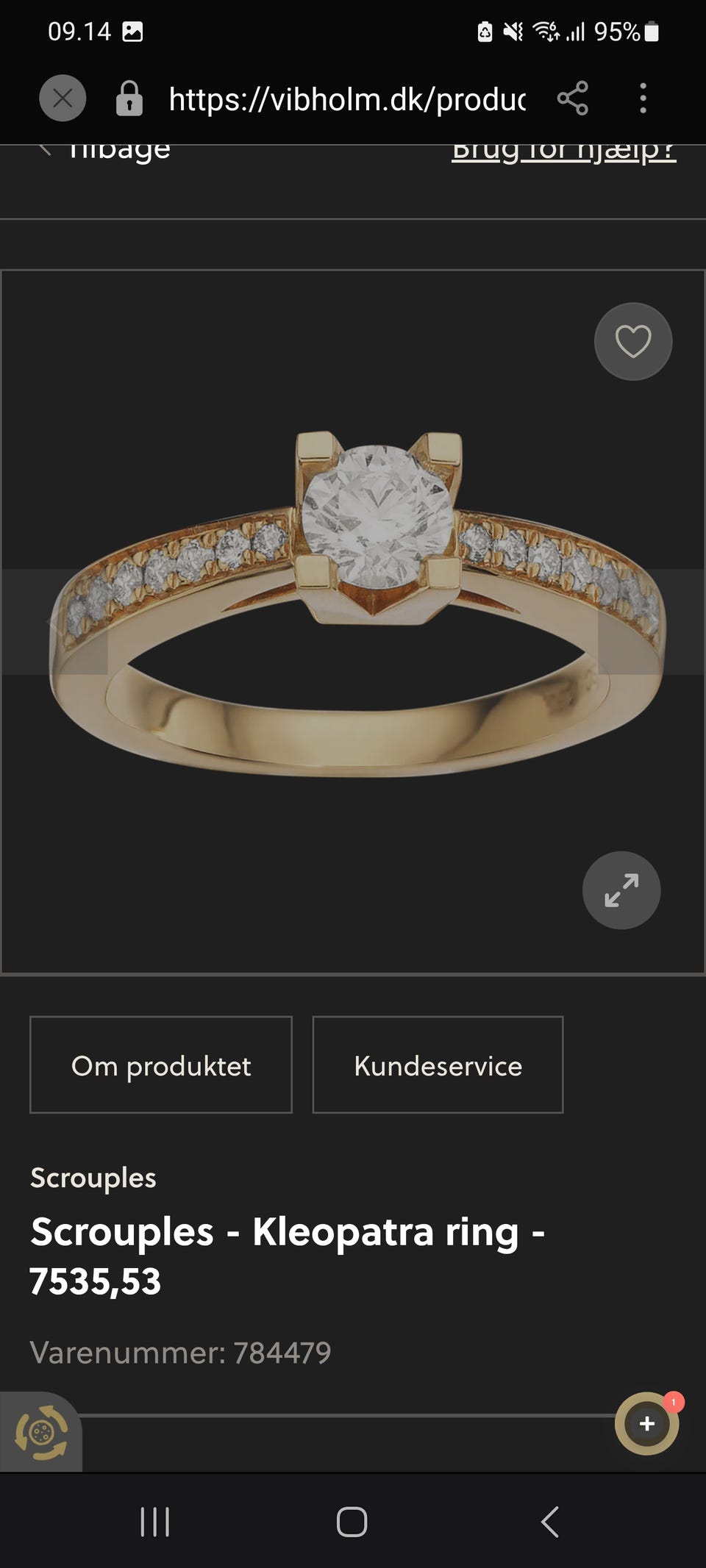Toggle the wishlist heart on the ring photo
The width and height of the screenshot is (706, 1568).
coord(632,342)
